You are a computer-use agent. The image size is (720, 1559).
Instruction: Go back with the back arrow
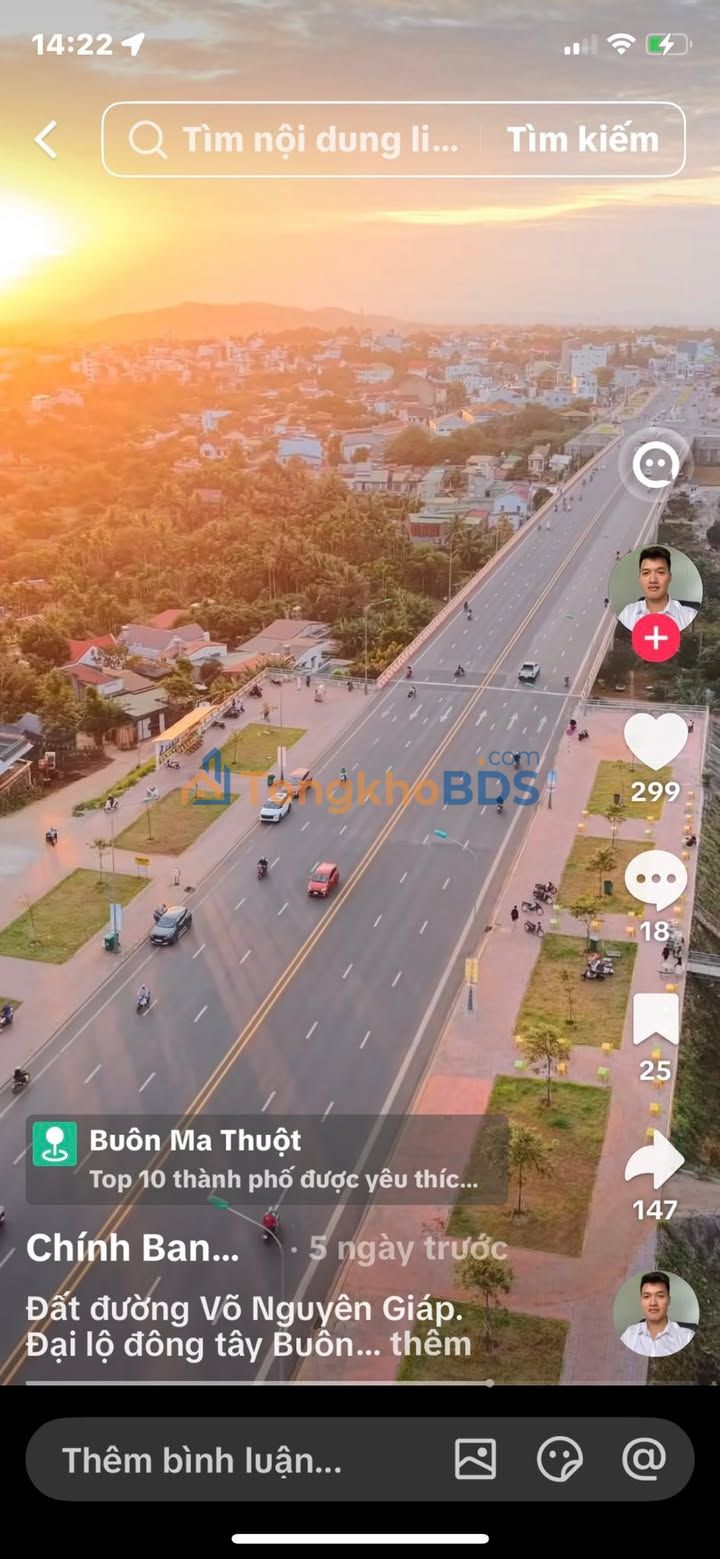(x=46, y=140)
